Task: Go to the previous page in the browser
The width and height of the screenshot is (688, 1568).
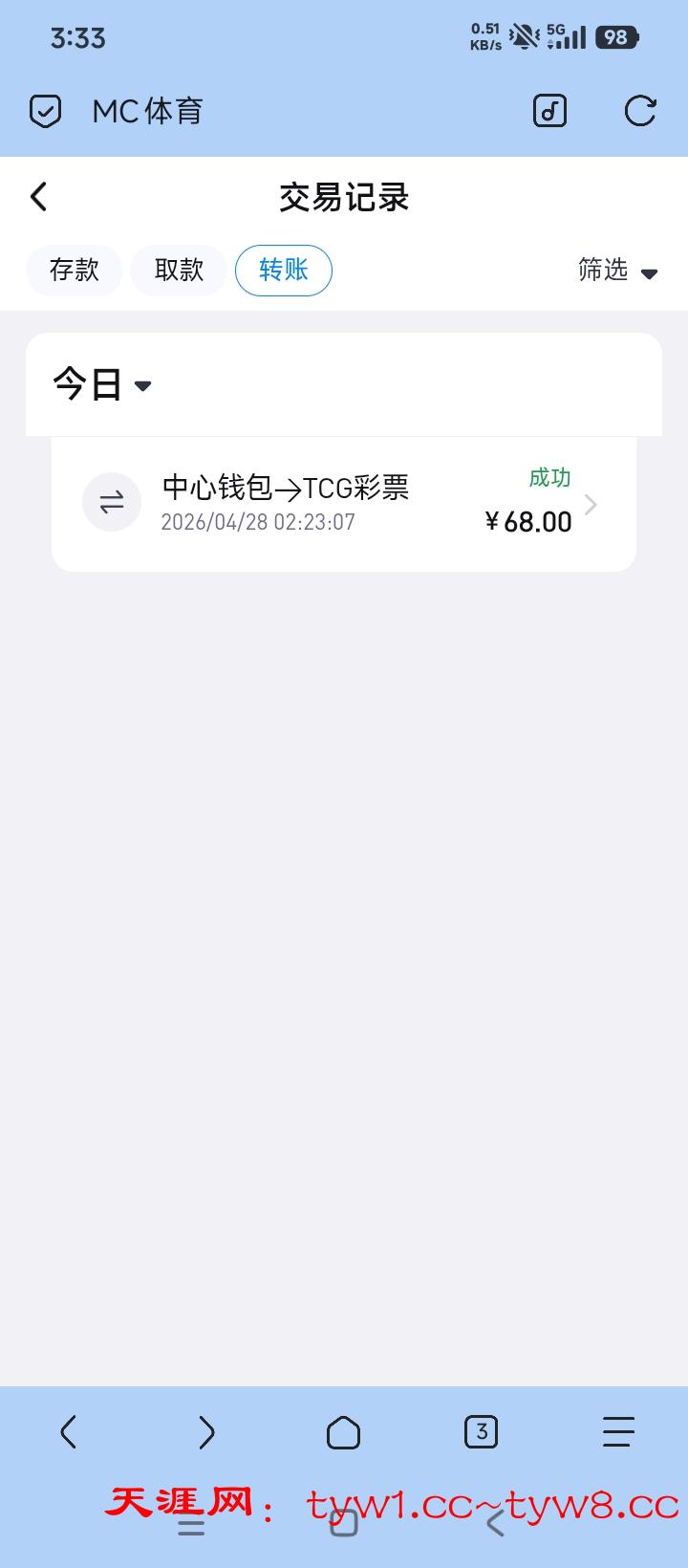Action: 69,1432
